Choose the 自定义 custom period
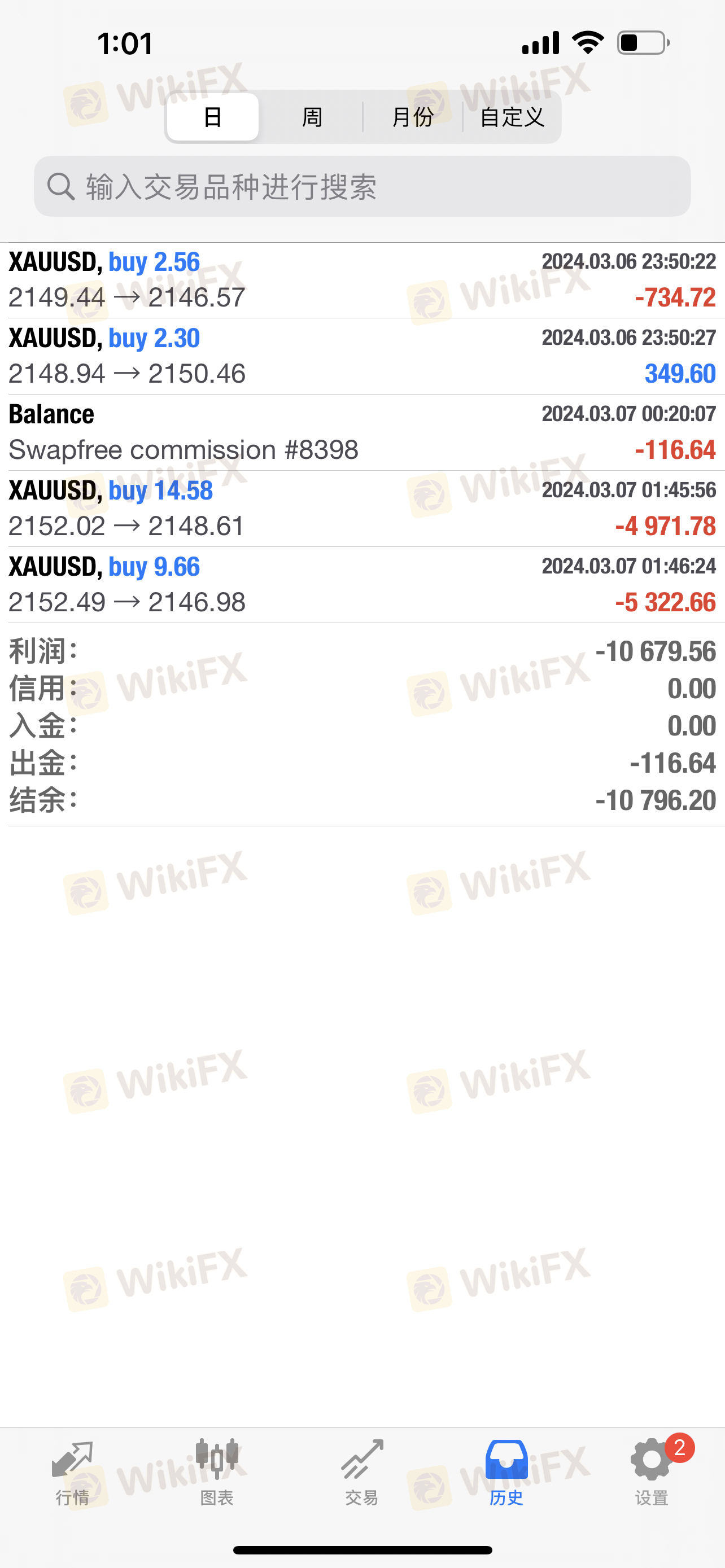725x1568 pixels. pos(512,117)
